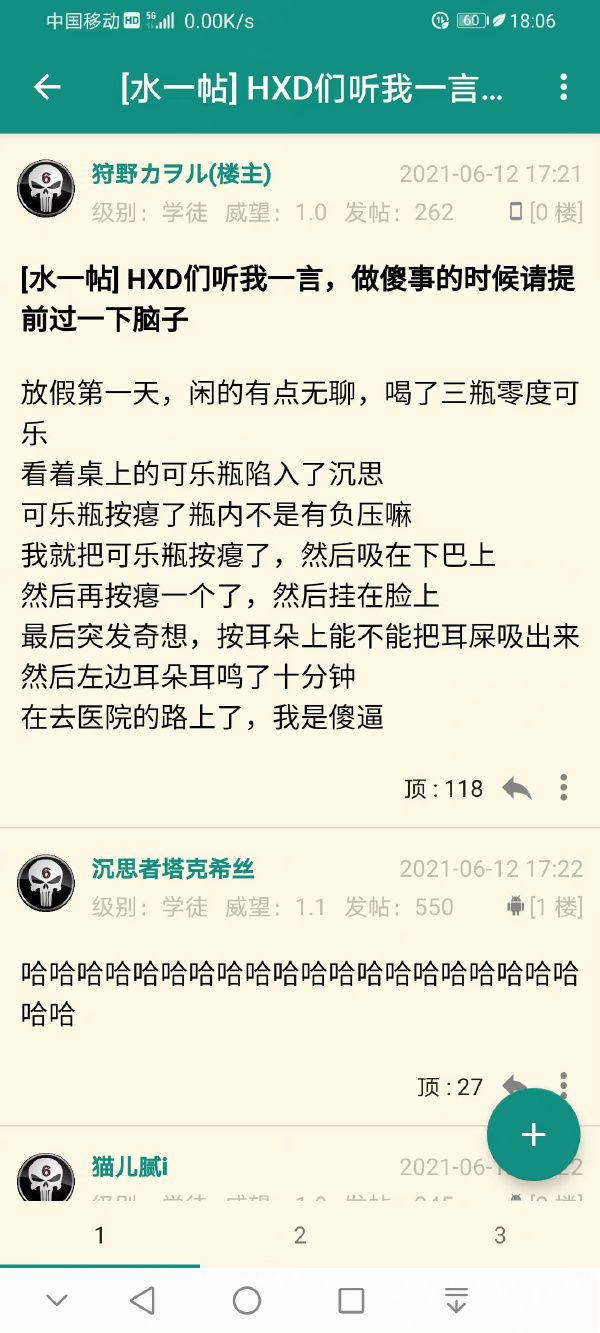Open 沉思者塔克希丝's avatar
The height and width of the screenshot is (1333, 600).
coord(46,883)
